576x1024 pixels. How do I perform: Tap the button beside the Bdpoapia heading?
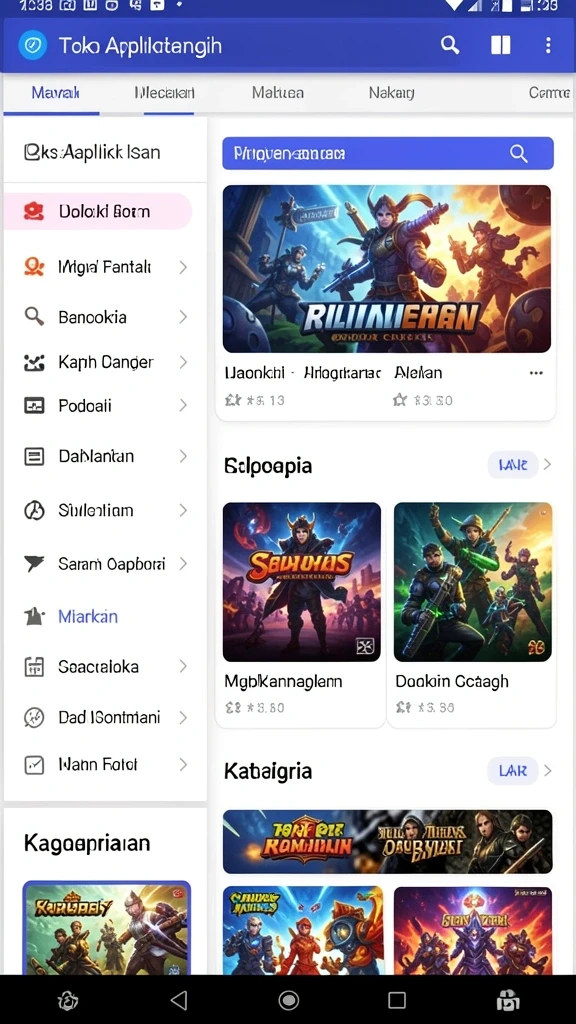[x=513, y=465]
